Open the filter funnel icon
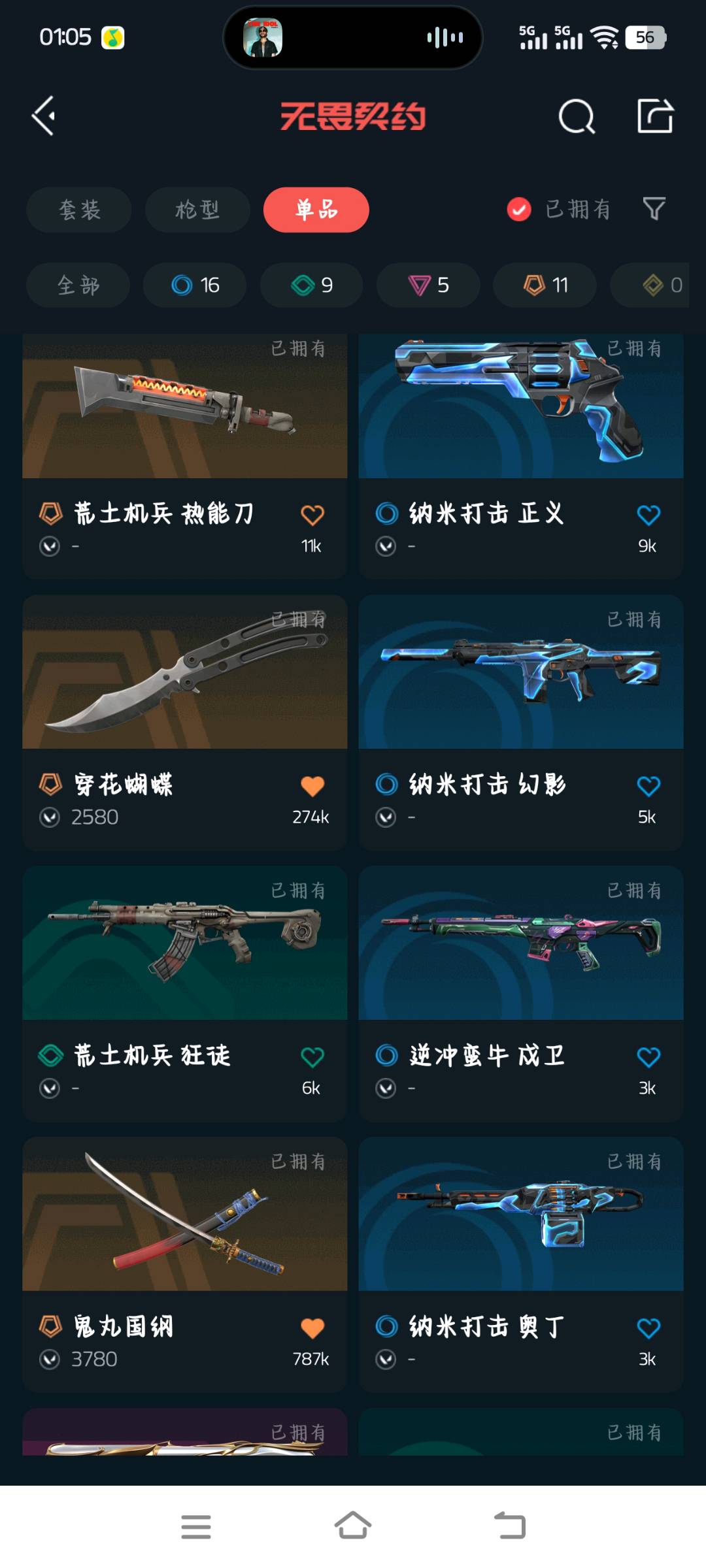 coord(654,209)
